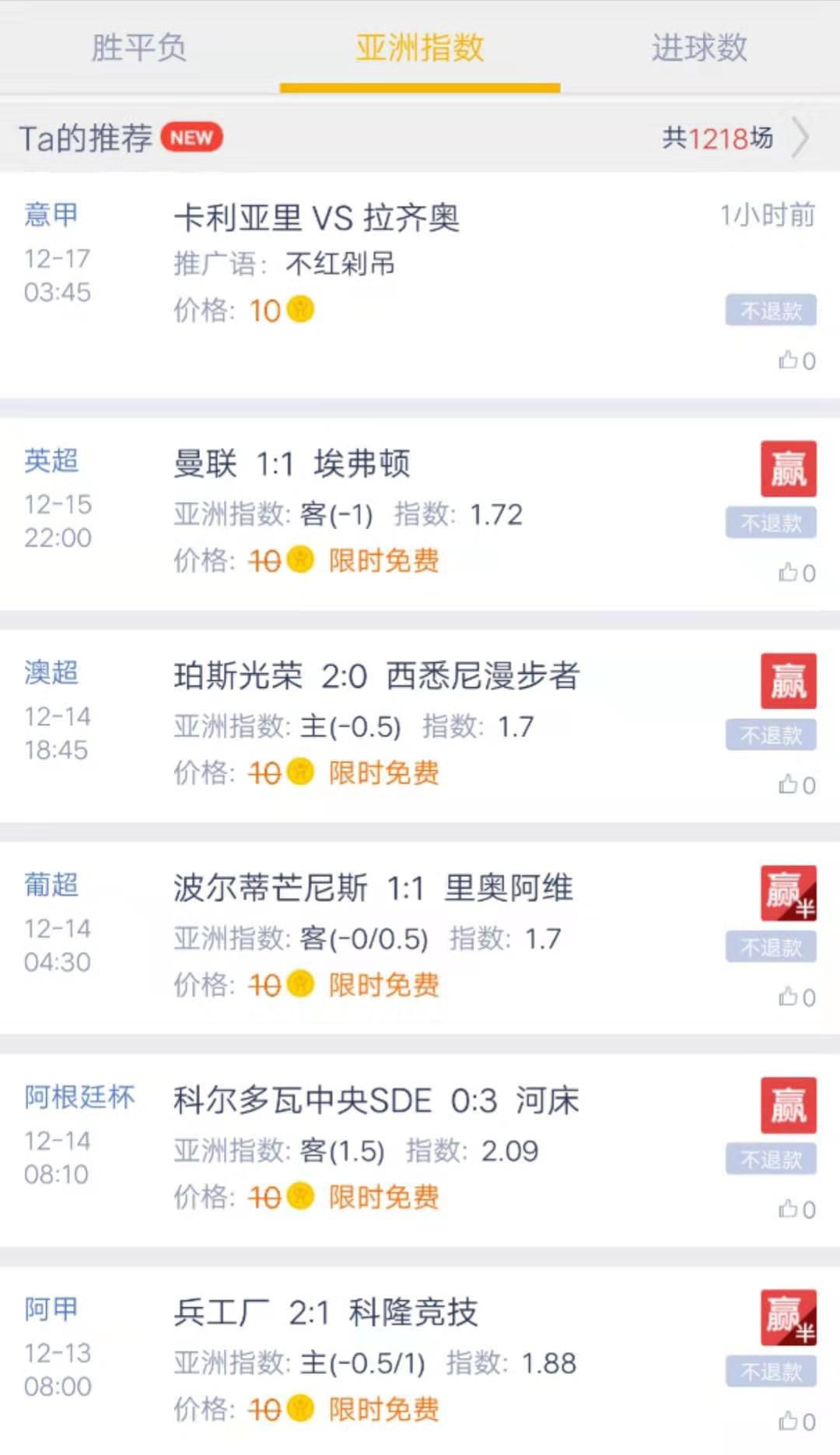Open the 珀斯光荣 2:0 西悉尼漫步者 match row

click(x=376, y=676)
